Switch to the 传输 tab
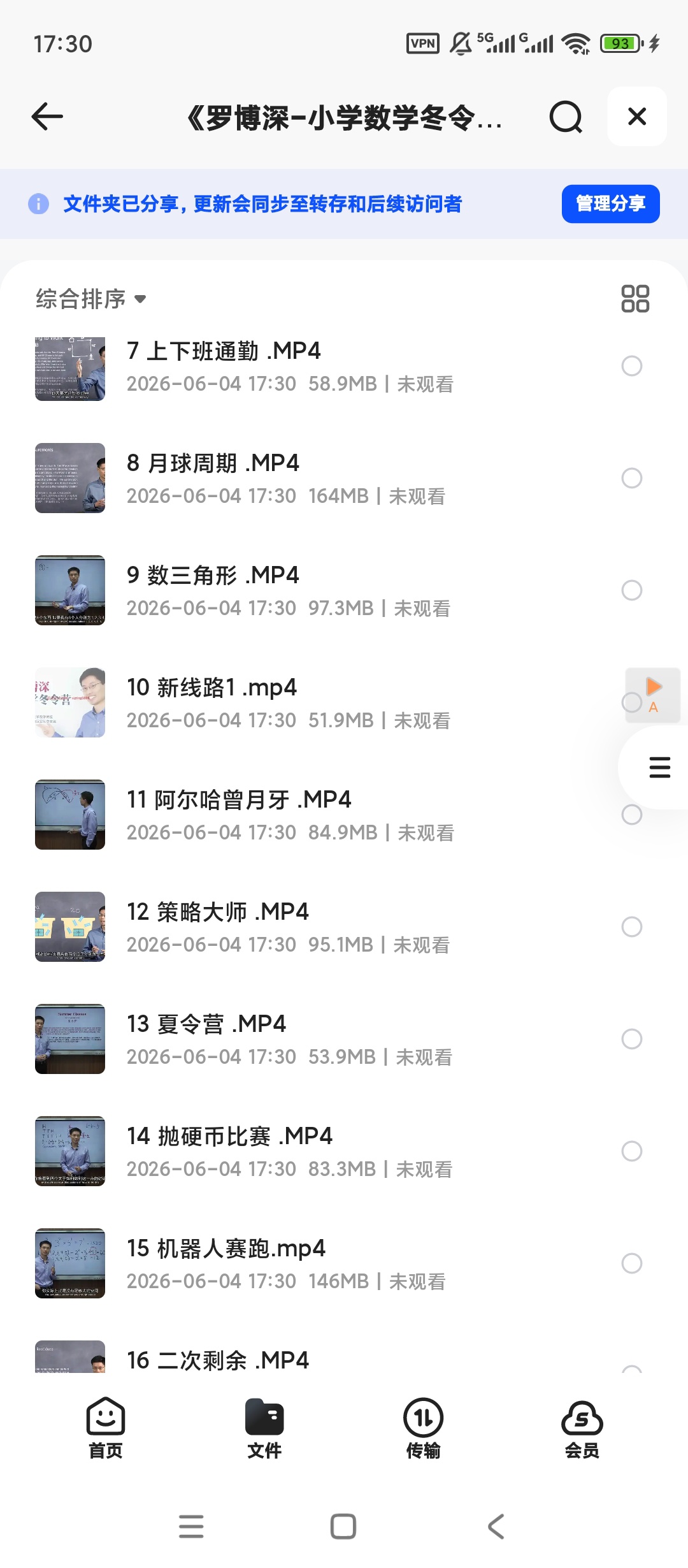 423,1429
